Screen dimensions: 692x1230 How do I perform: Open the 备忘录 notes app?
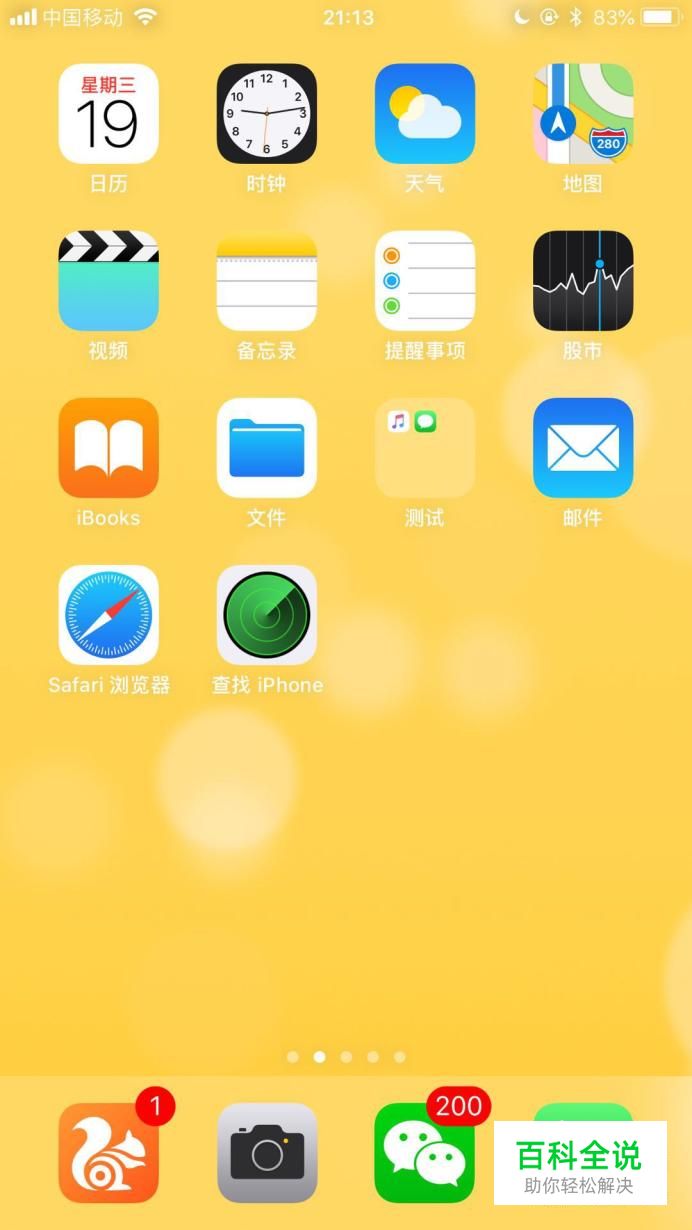point(266,281)
